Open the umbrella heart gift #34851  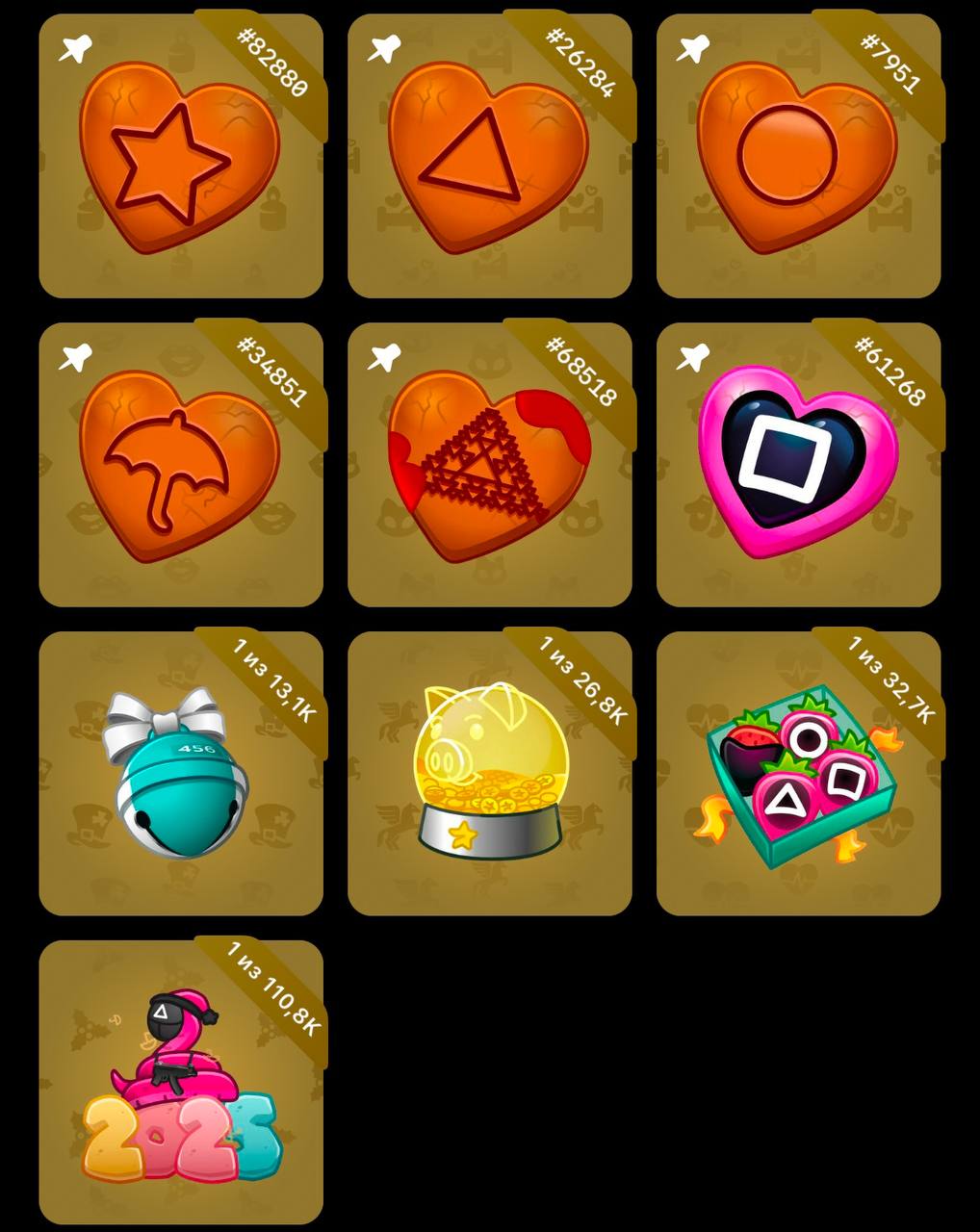tap(180, 465)
